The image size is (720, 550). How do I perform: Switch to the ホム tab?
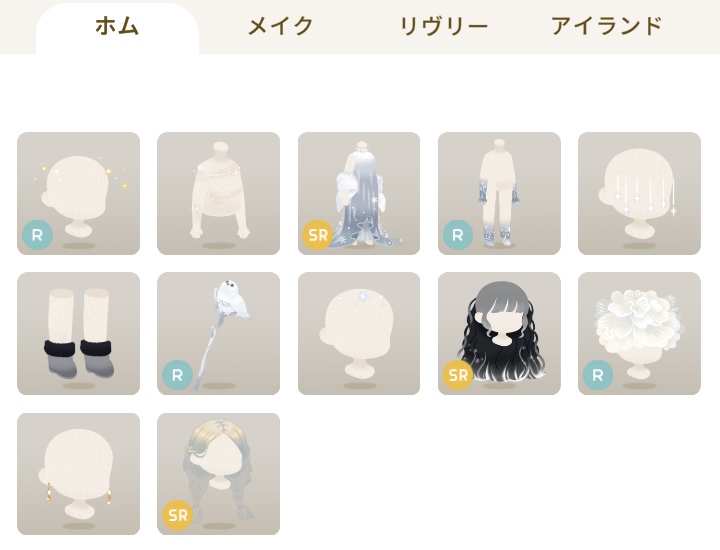pos(117,27)
